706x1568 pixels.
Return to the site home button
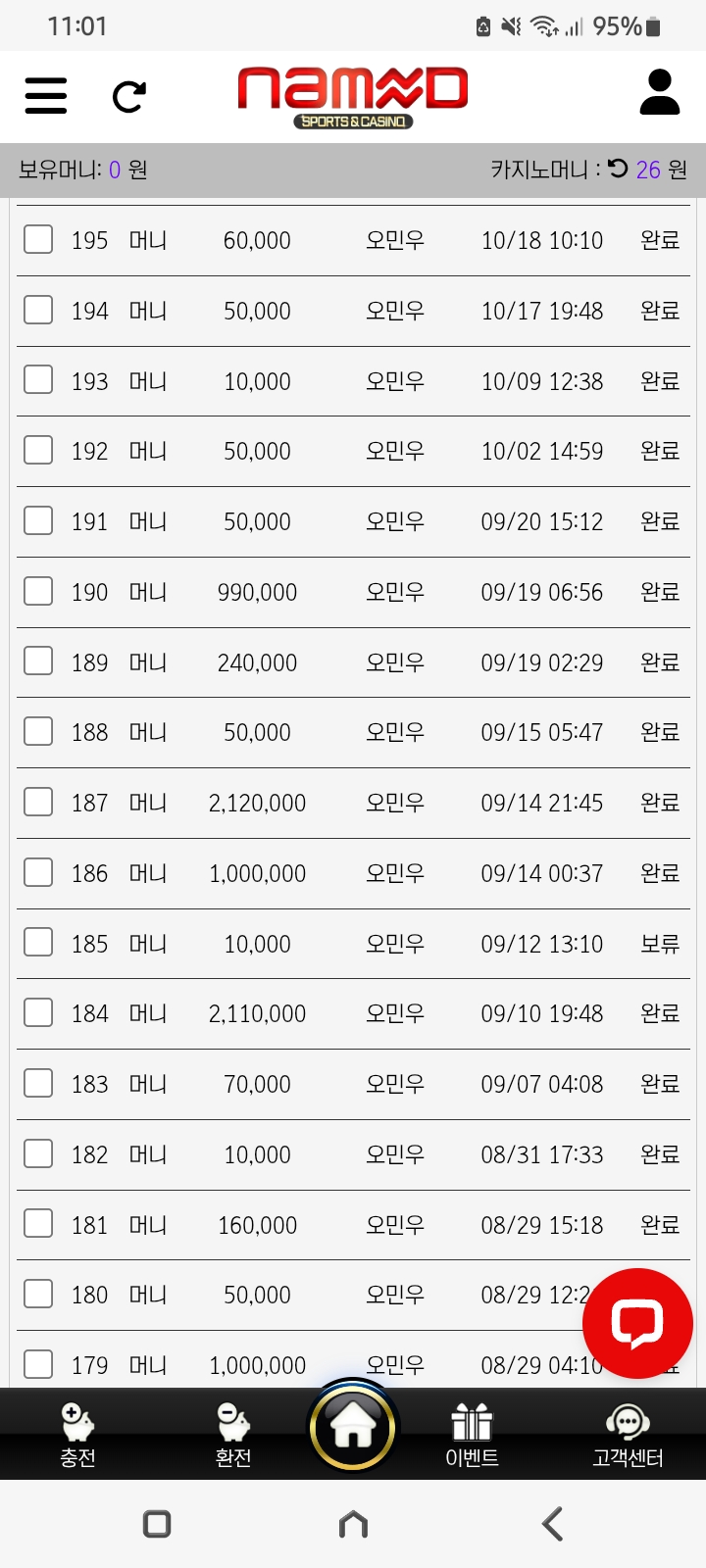click(x=353, y=1427)
